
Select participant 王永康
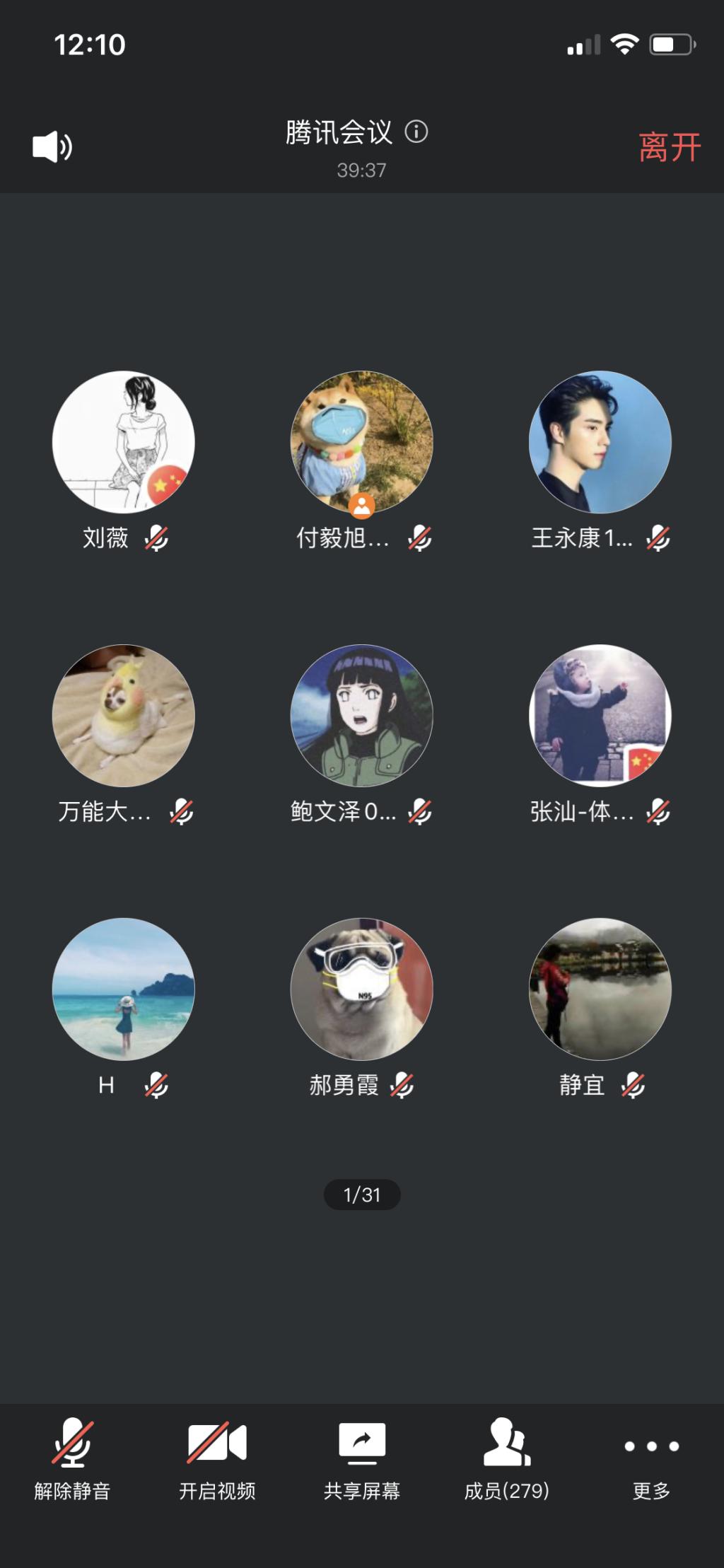pyautogui.click(x=600, y=442)
